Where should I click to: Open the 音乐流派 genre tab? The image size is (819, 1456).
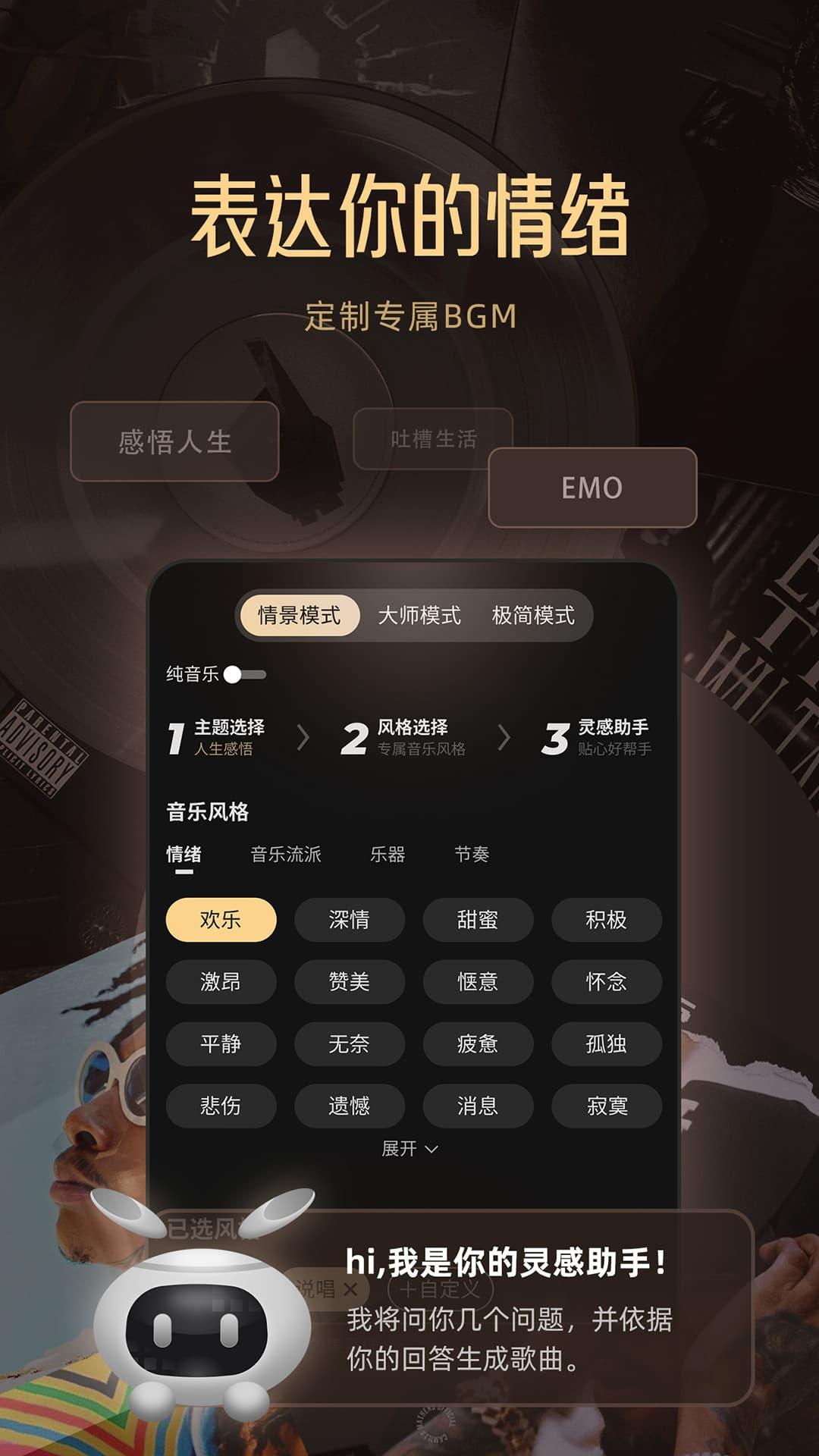284,855
